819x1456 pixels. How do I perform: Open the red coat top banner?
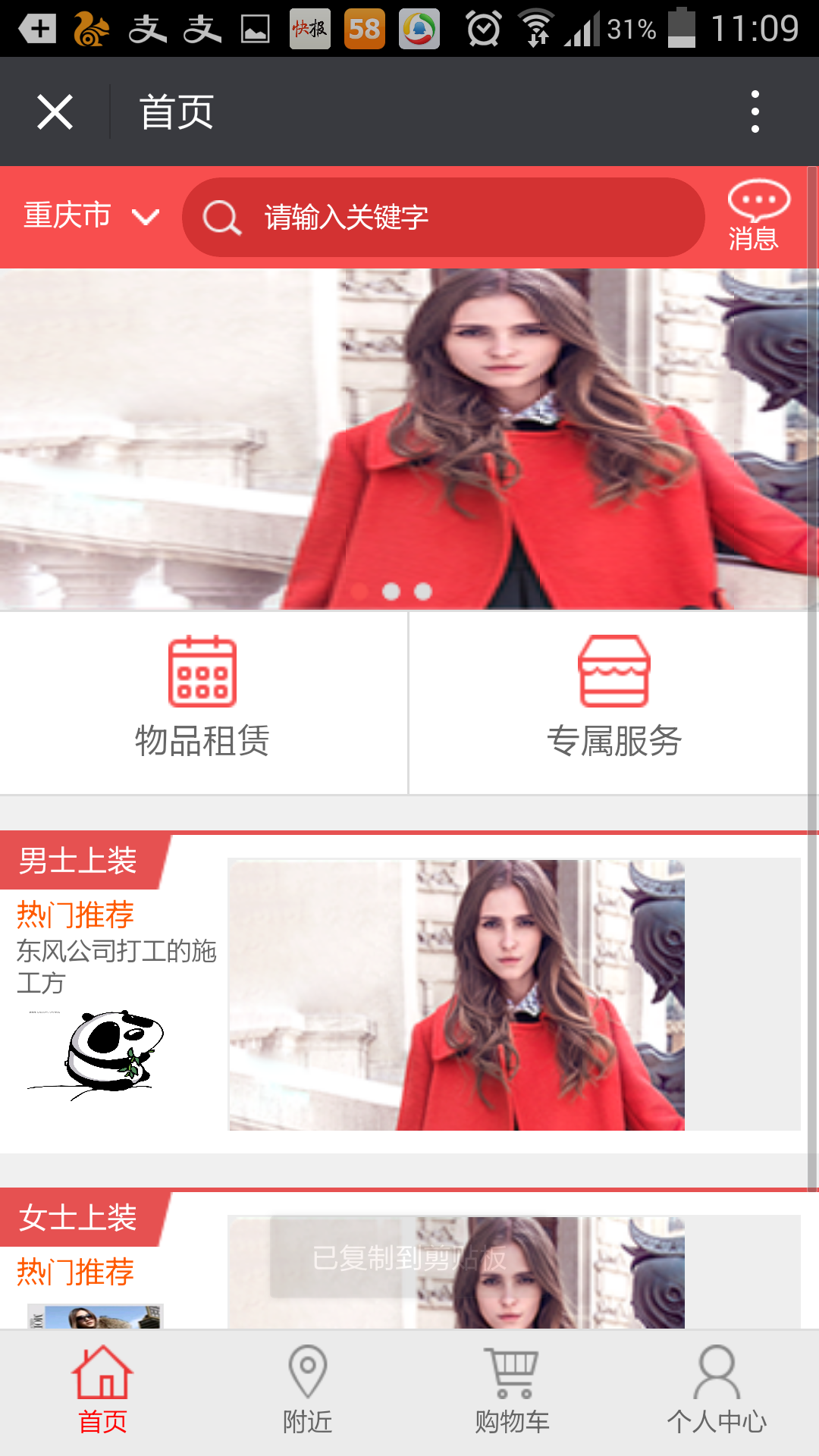(409, 438)
